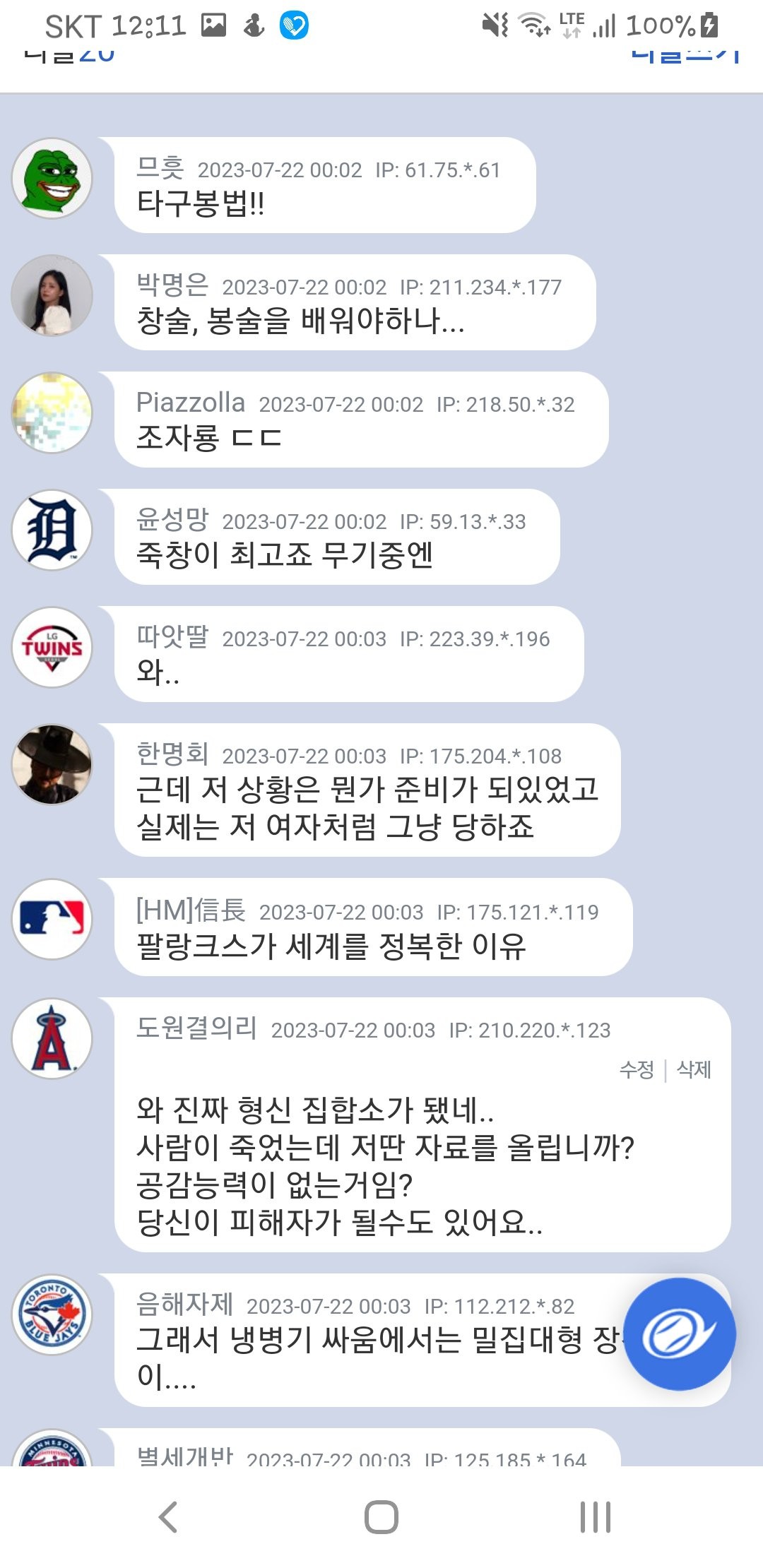
Task: Open 윤성망's Detroit Tigers avatar
Action: [52, 530]
